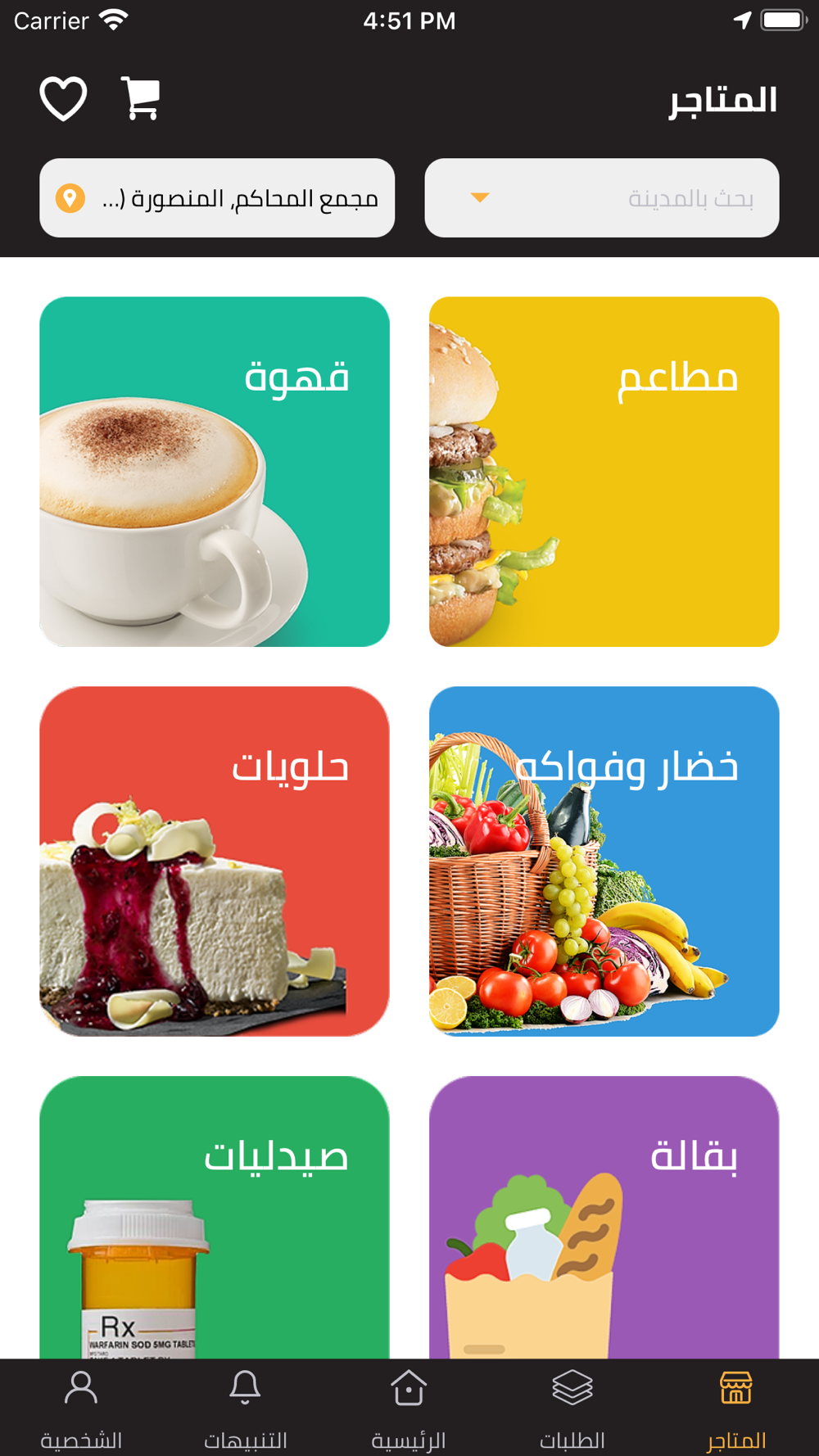Open the خضار وفواكه category
The width and height of the screenshot is (819, 1456).
604,861
